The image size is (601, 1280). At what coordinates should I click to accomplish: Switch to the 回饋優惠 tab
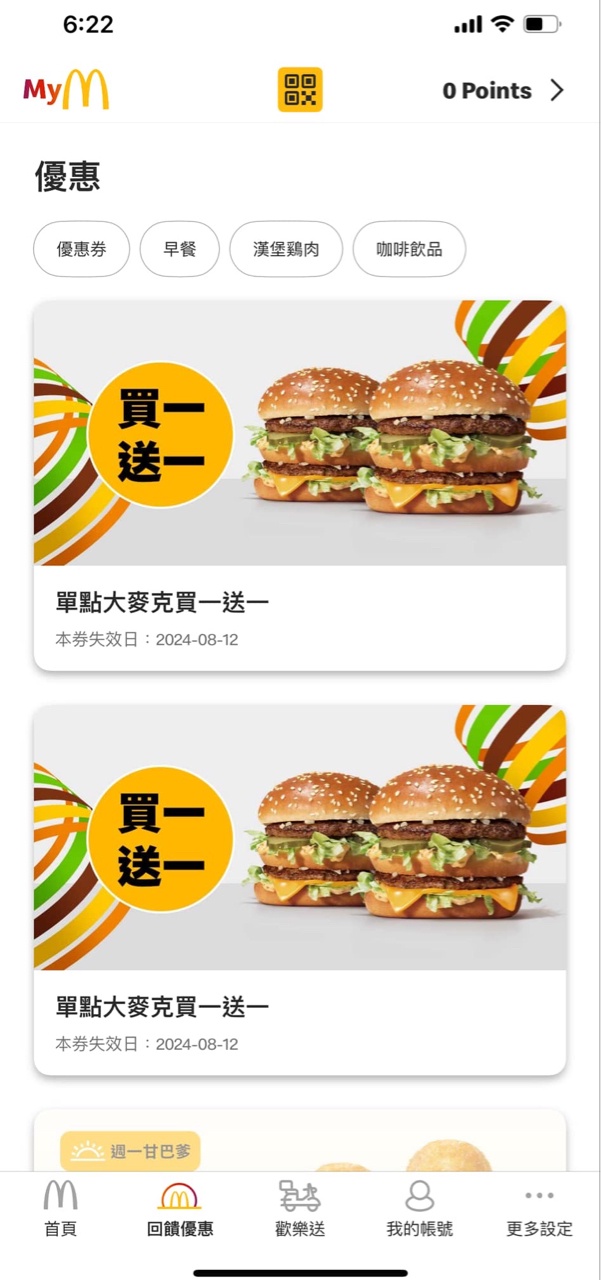coord(180,1208)
